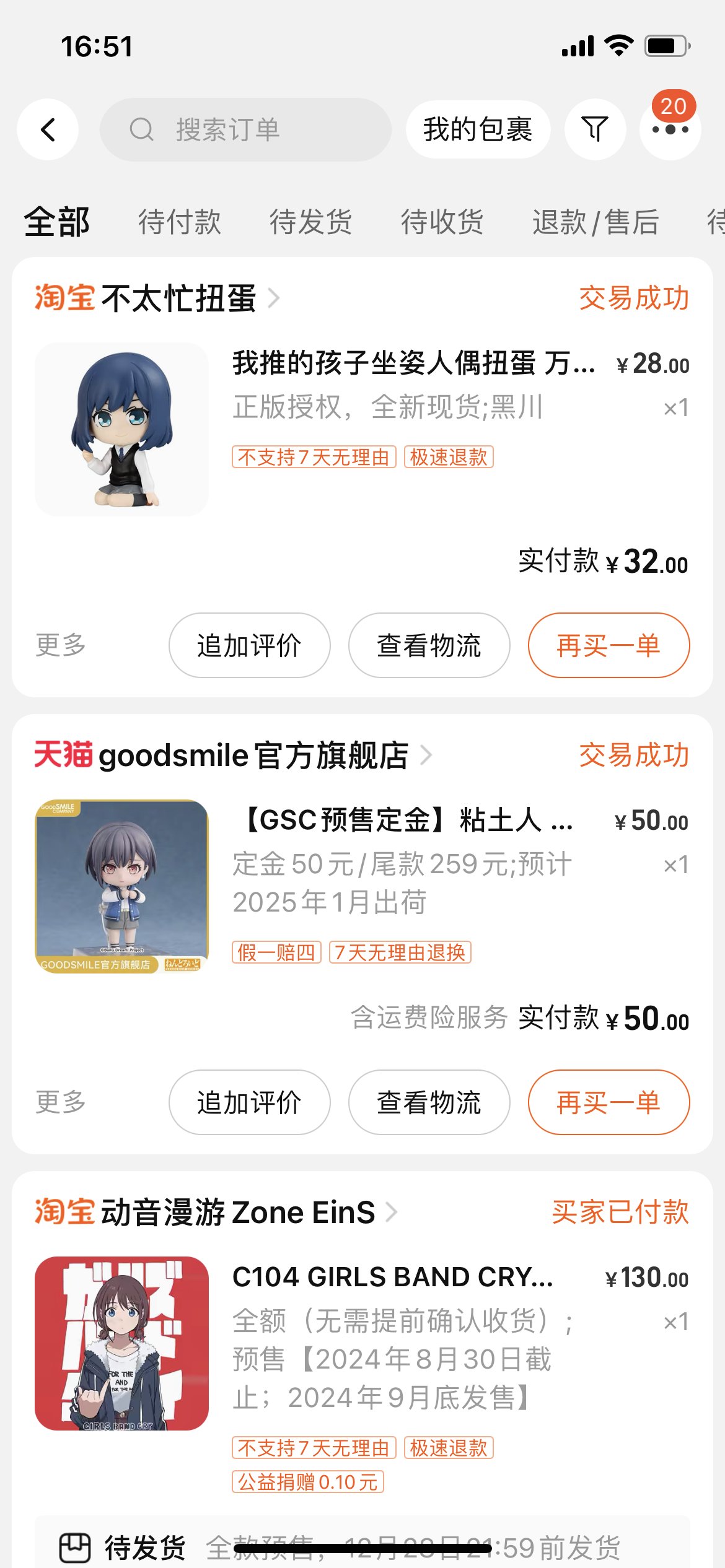View logistics (查看物流) for the 不太忙扭蛋 order

(x=429, y=645)
